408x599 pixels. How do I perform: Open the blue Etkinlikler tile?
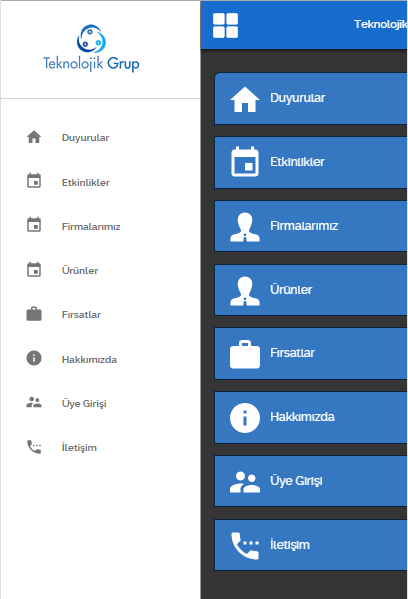click(311, 162)
